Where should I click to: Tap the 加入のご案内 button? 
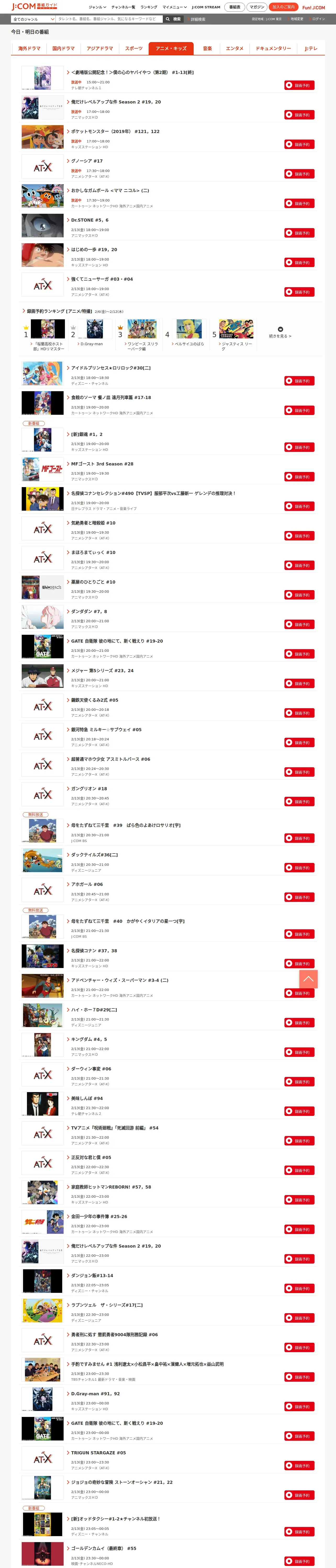click(x=284, y=7)
